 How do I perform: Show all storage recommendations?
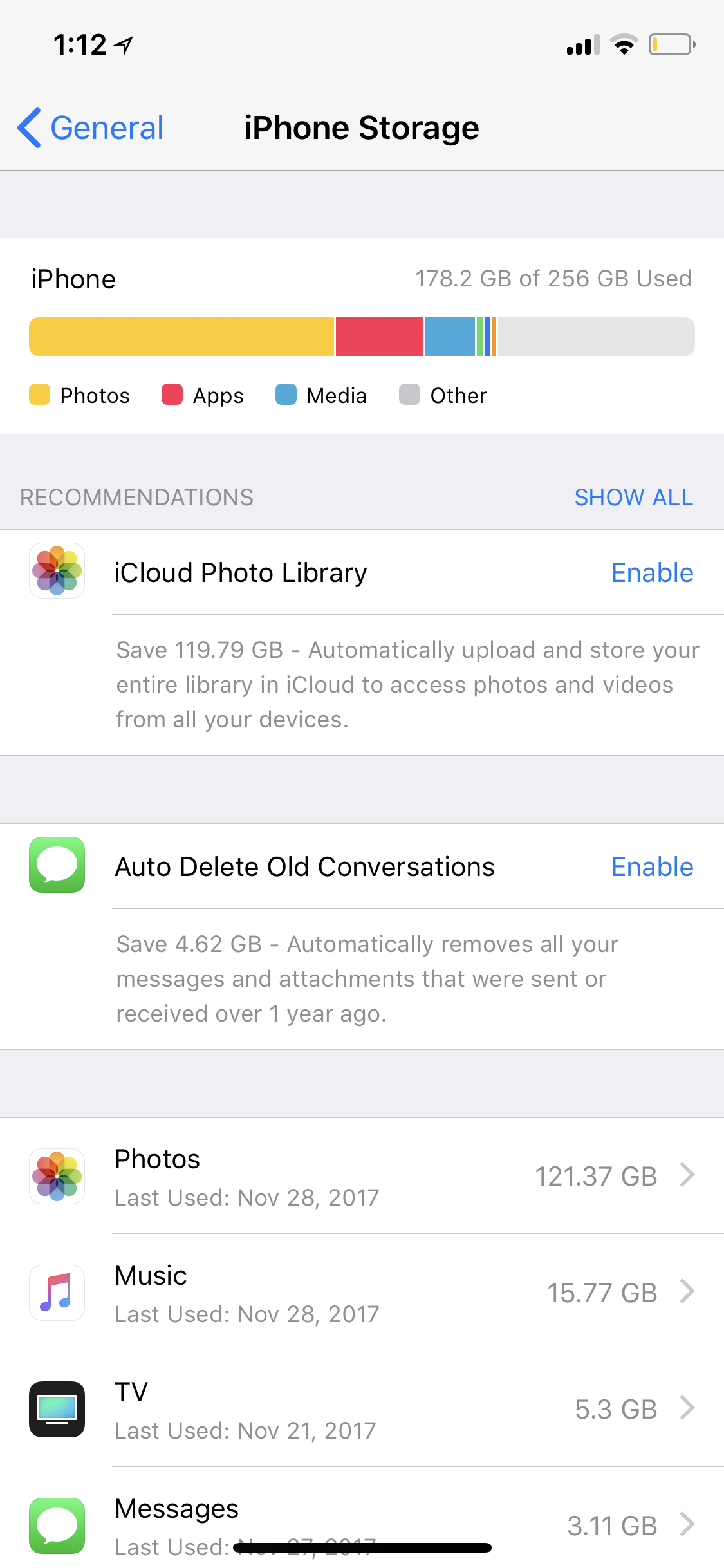click(x=633, y=498)
